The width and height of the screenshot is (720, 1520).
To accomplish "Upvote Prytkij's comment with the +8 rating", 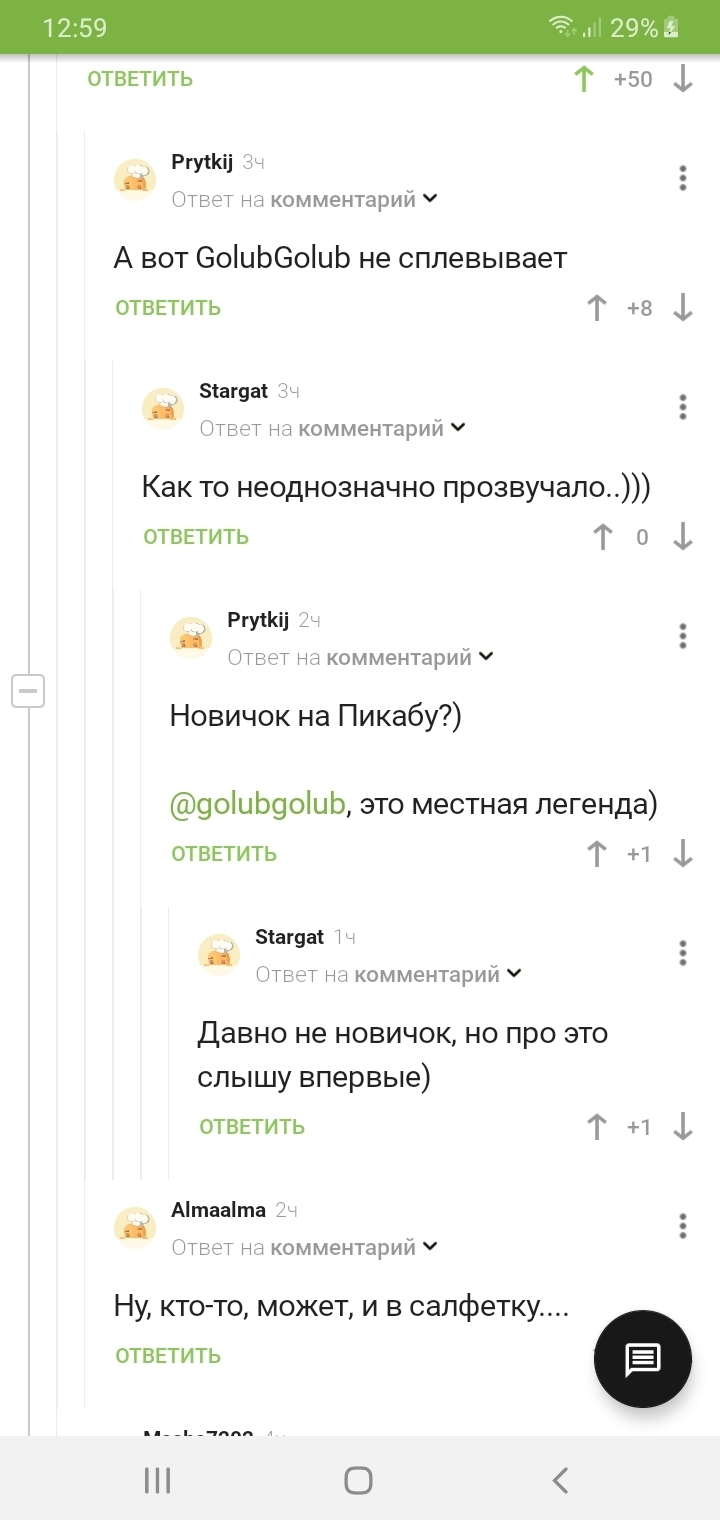I will [x=597, y=308].
